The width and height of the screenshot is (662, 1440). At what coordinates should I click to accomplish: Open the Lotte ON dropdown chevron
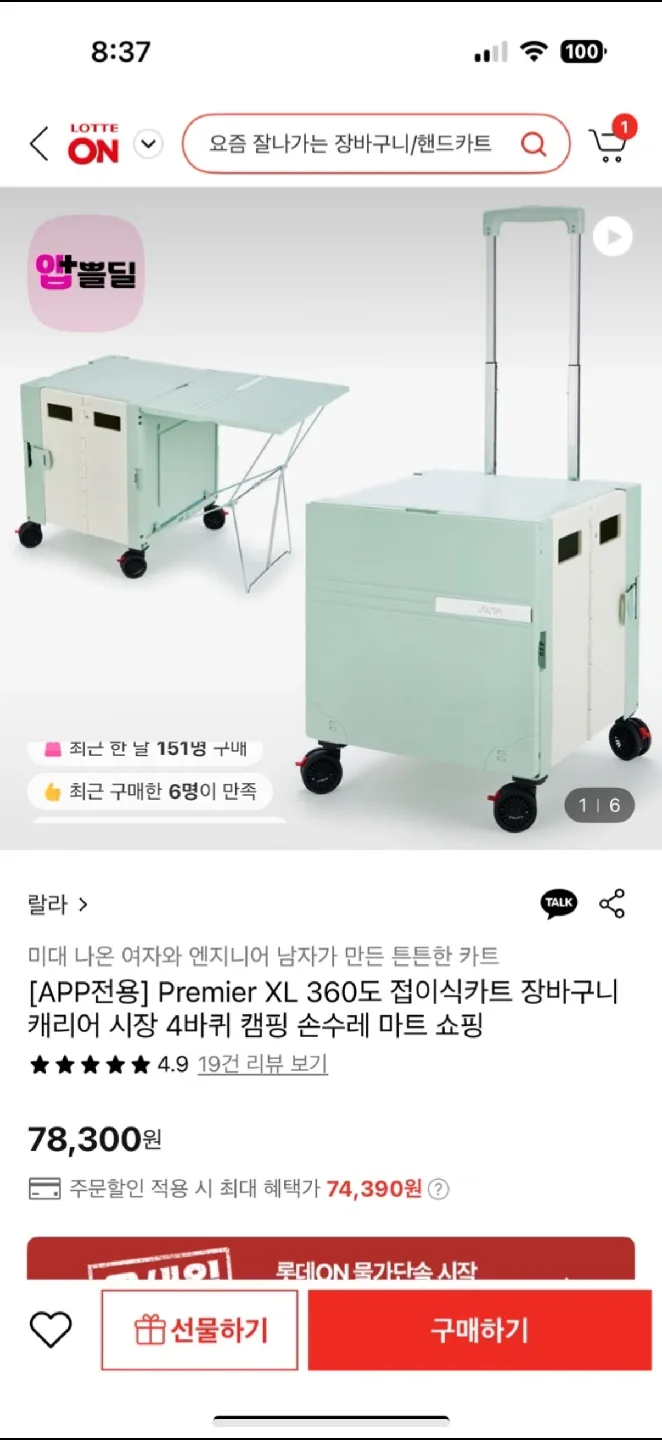pyautogui.click(x=148, y=144)
